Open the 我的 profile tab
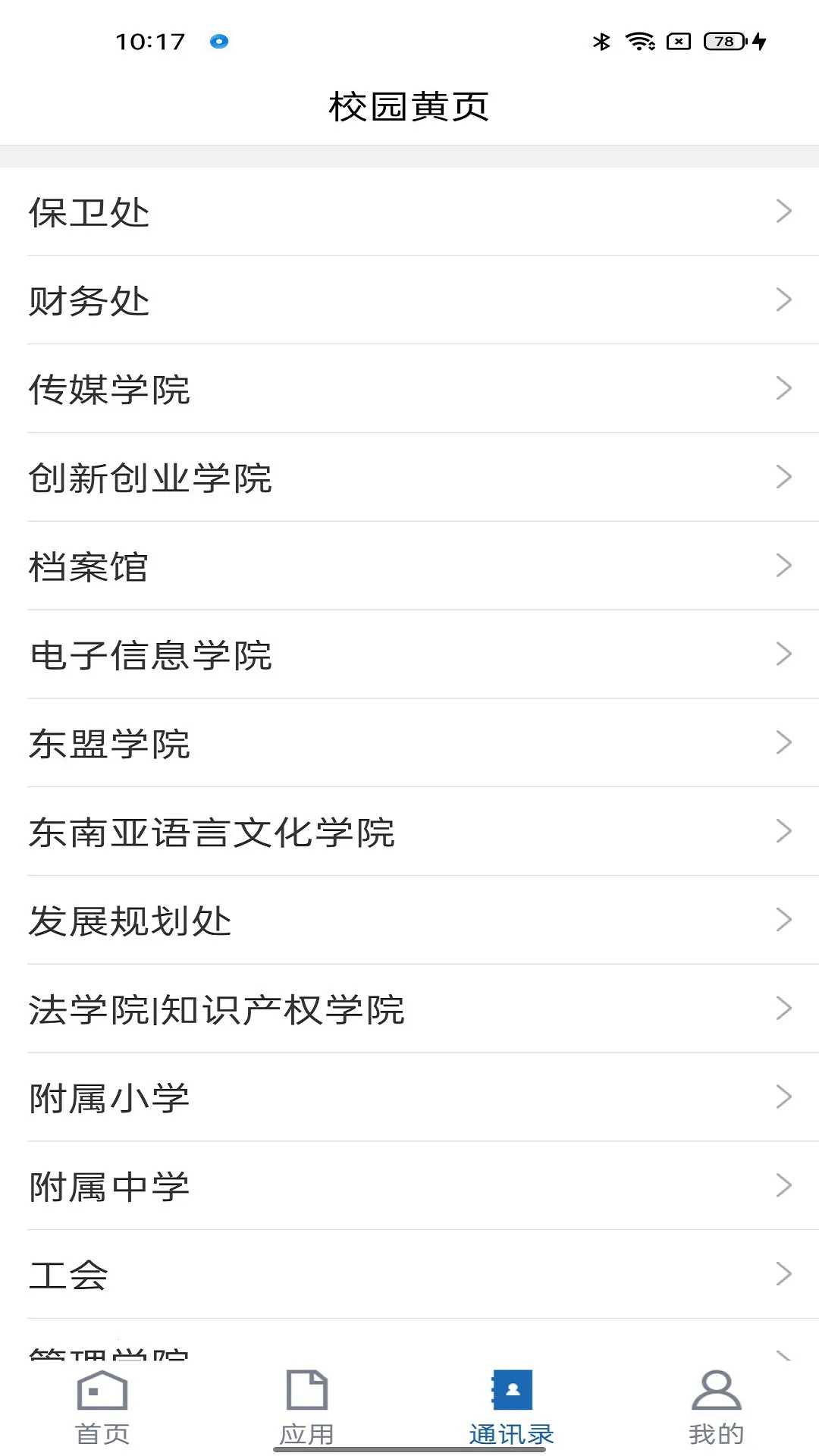Image resolution: width=819 pixels, height=1456 pixels. pos(717,1407)
